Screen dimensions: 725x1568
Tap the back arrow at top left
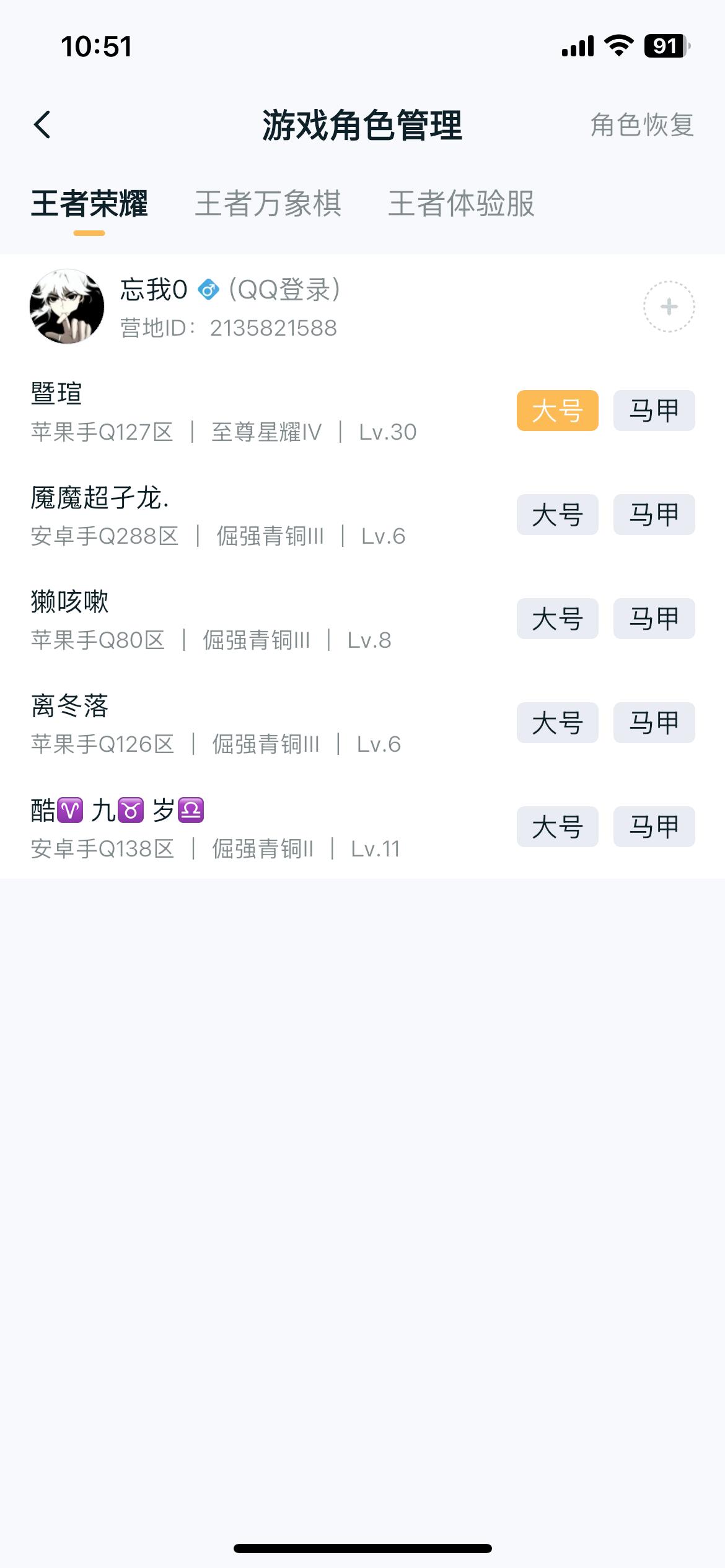point(43,124)
